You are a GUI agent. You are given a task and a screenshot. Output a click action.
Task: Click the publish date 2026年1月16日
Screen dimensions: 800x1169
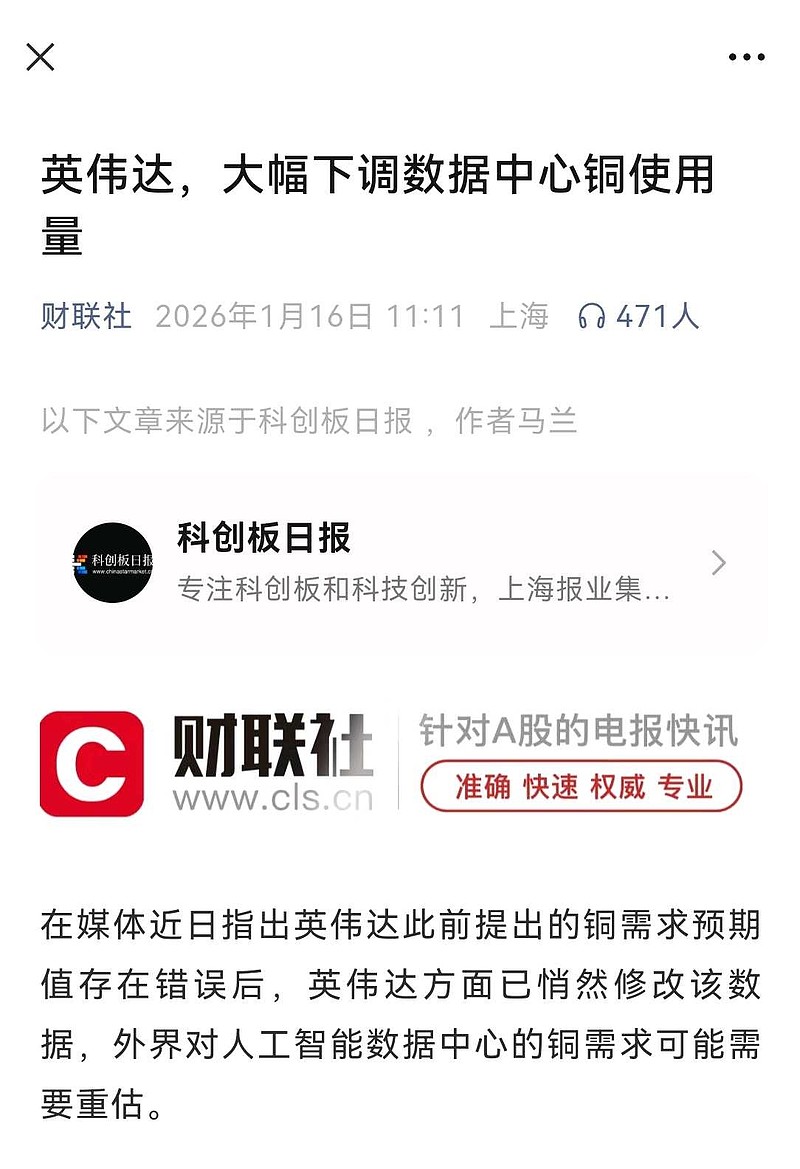260,318
